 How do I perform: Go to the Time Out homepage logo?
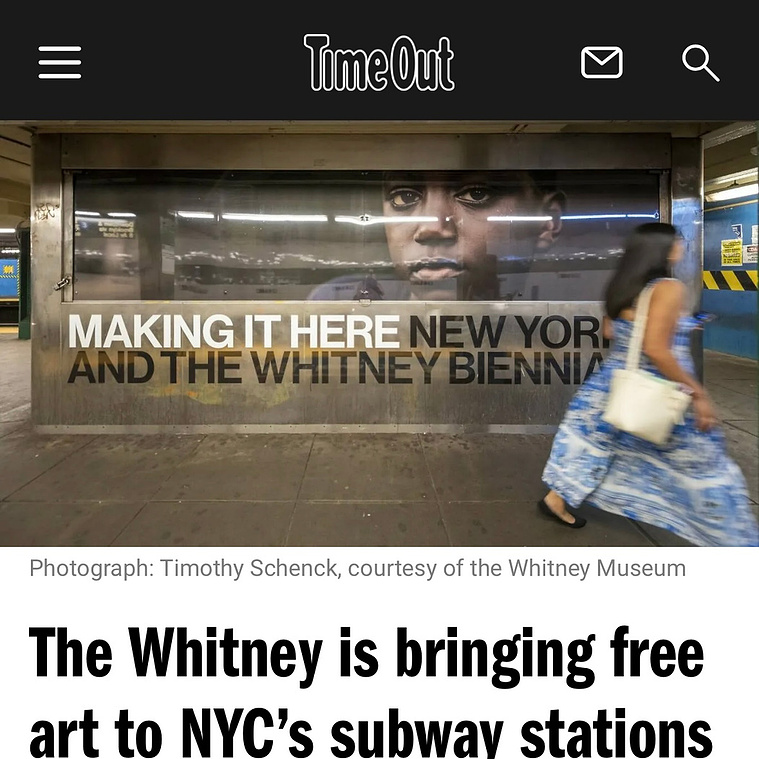point(379,62)
